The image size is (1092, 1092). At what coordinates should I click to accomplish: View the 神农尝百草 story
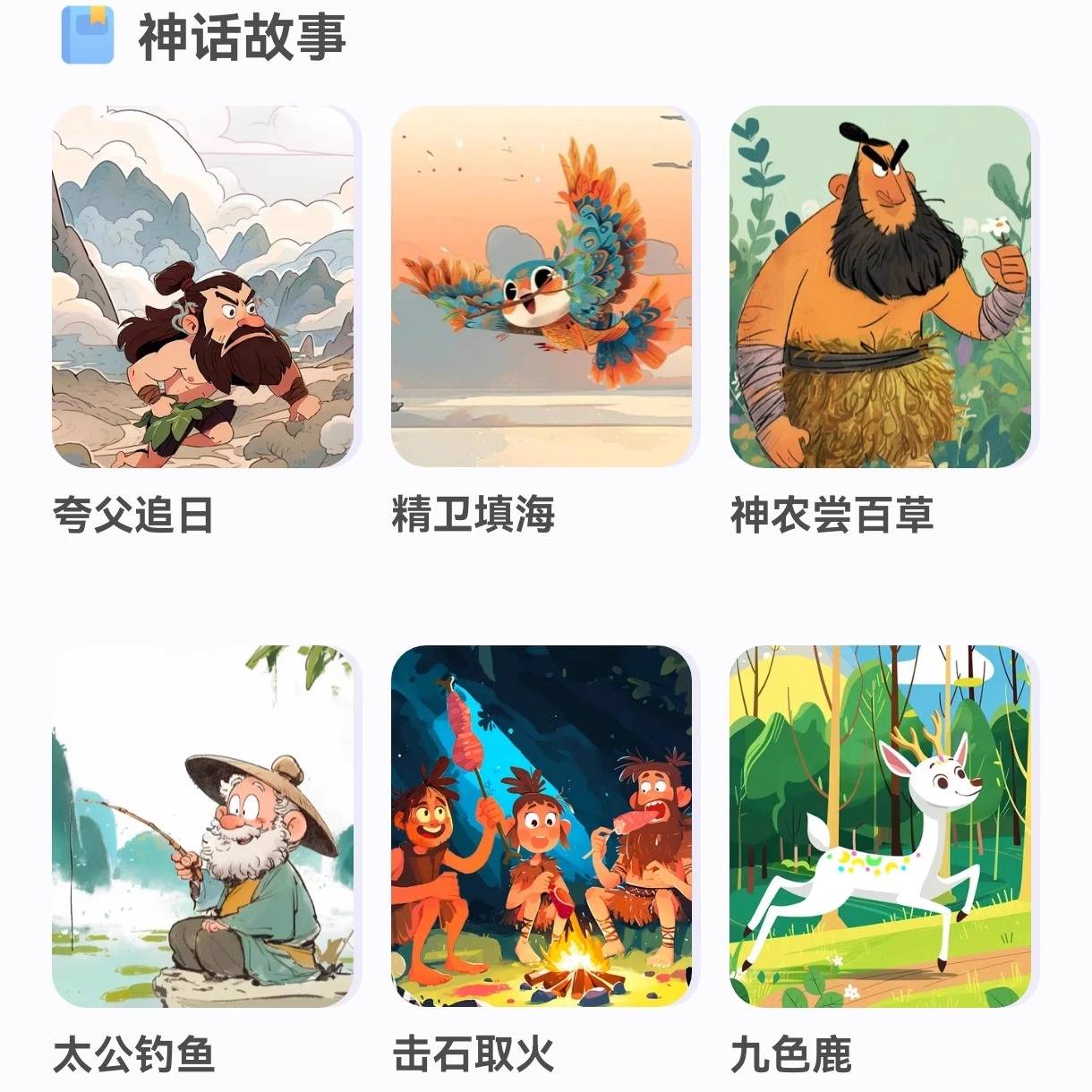pos(880,286)
